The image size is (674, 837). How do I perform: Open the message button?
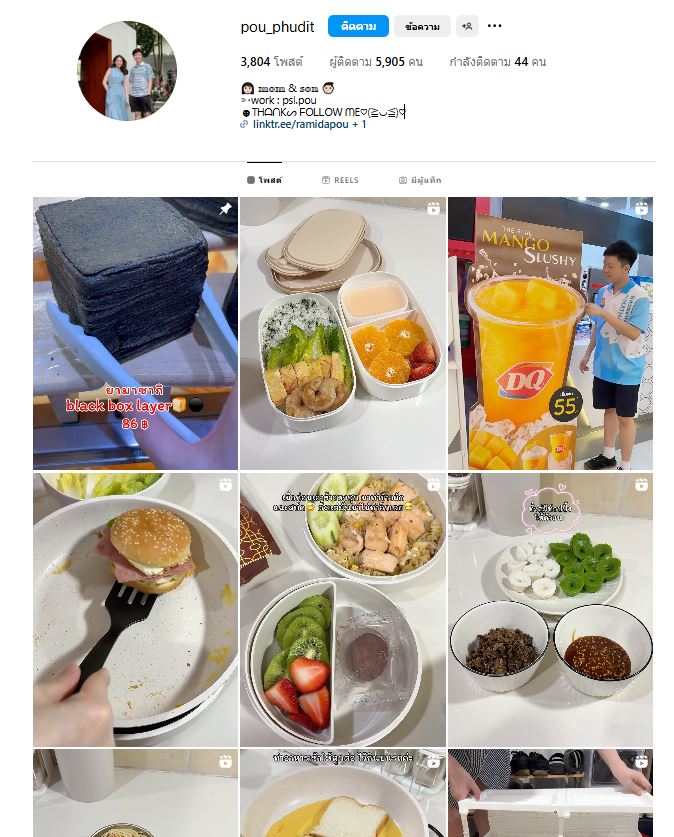click(x=422, y=26)
